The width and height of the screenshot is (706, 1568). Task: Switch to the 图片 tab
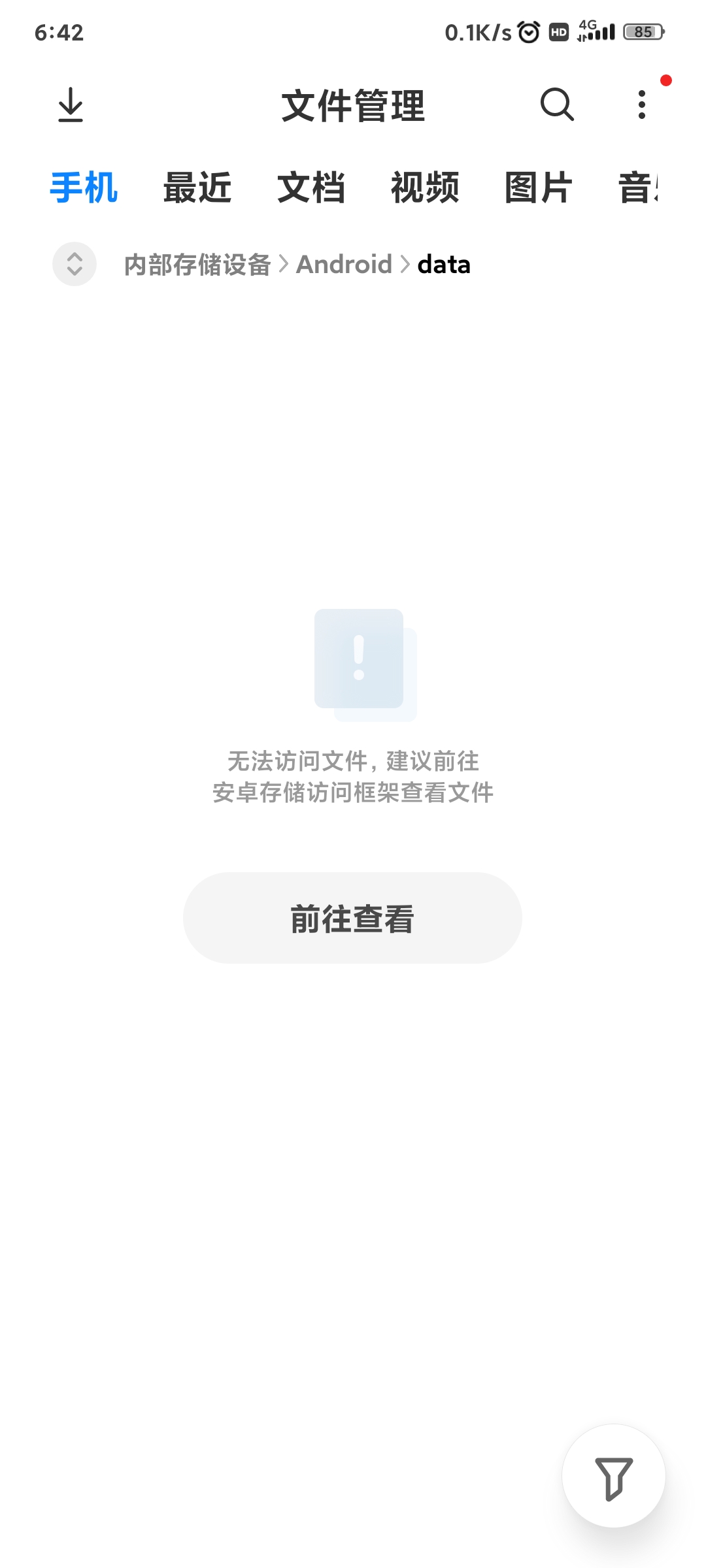(x=539, y=188)
